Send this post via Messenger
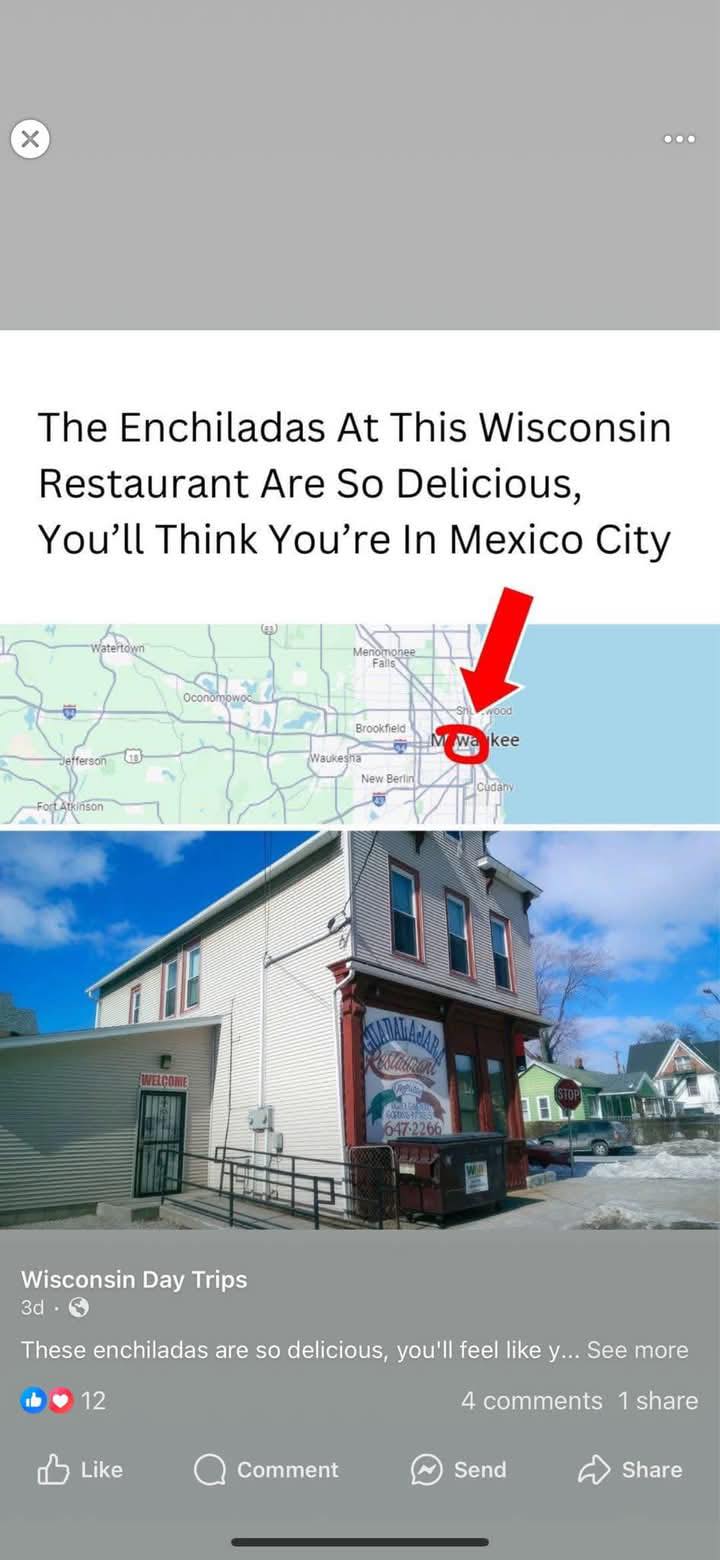Viewport: 720px width, 1560px height. pyautogui.click(x=458, y=1469)
